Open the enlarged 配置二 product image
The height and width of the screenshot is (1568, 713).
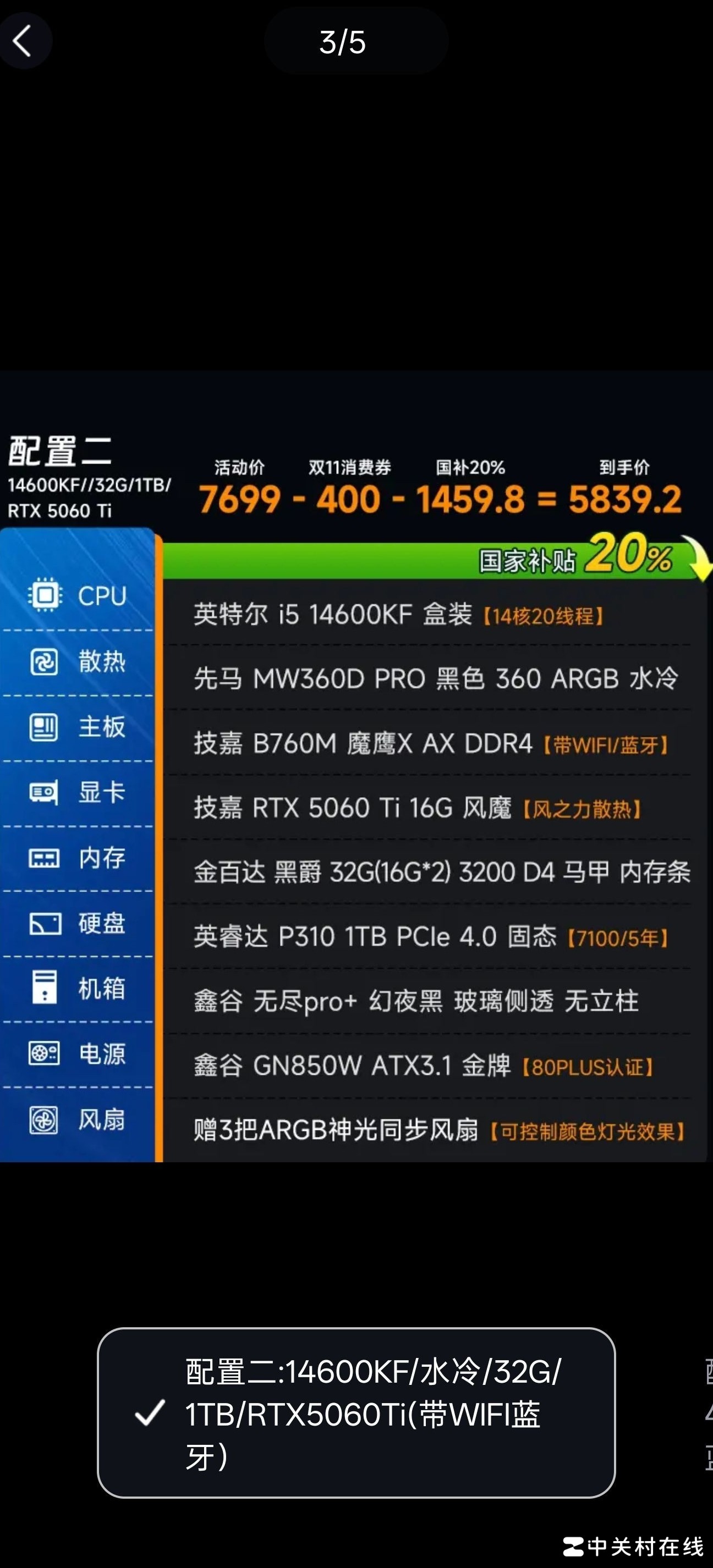(x=356, y=767)
